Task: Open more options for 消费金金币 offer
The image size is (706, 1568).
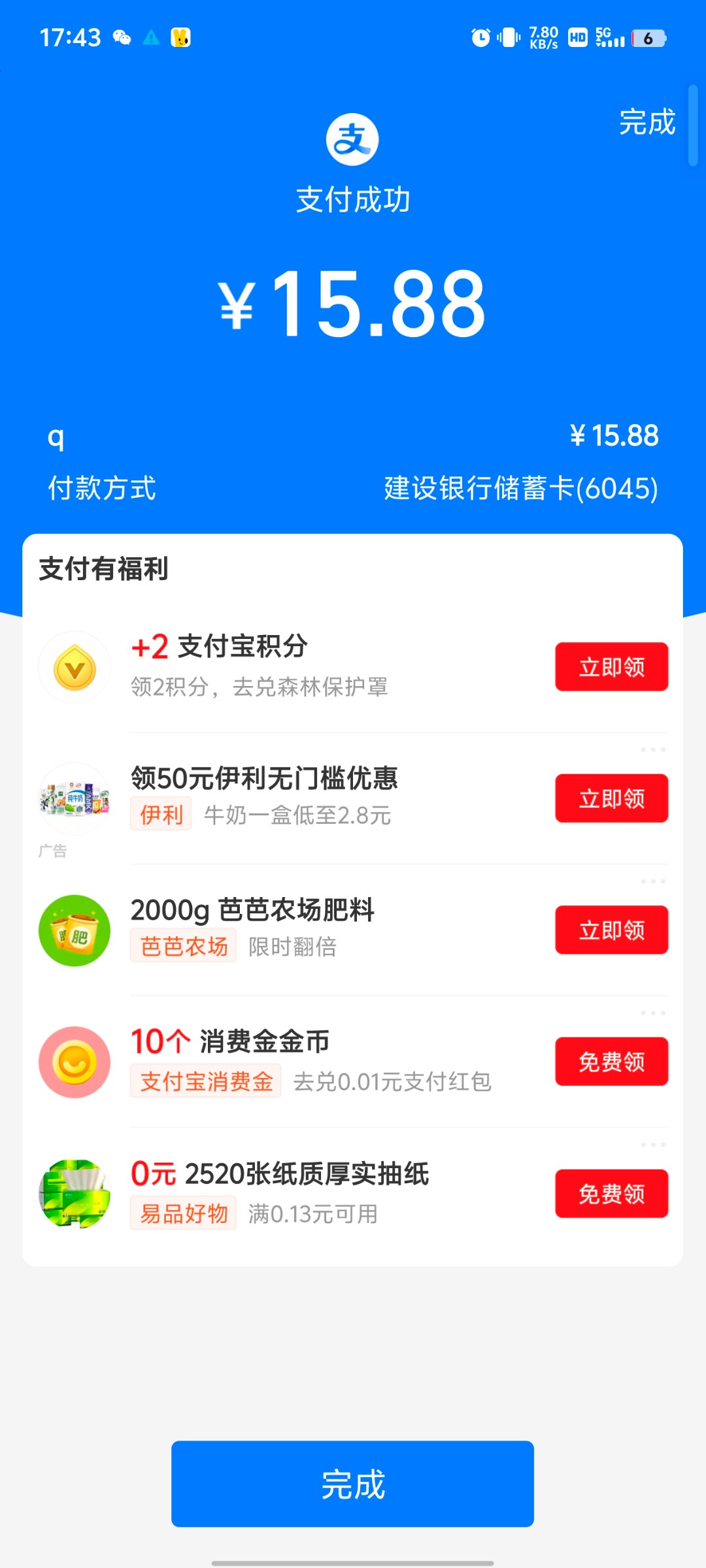Action: [x=653, y=1013]
